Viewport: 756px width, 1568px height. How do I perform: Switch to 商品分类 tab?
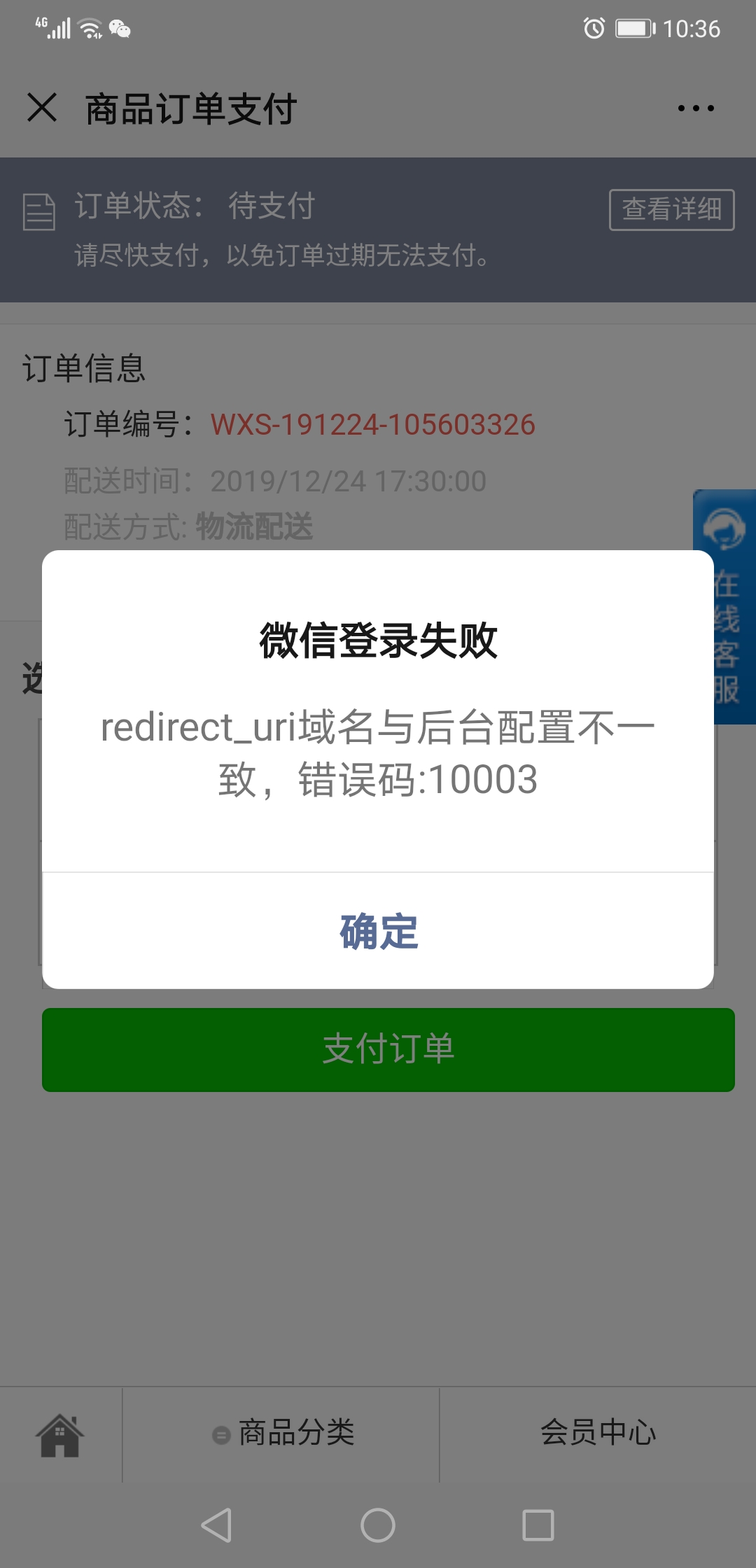pos(281,1433)
